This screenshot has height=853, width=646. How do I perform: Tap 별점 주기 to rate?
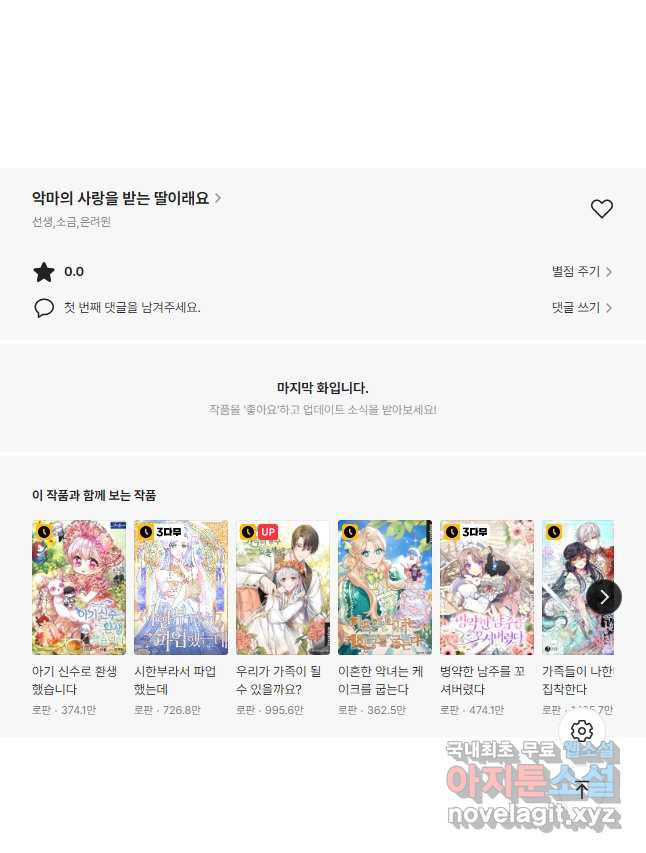pyautogui.click(x=582, y=272)
